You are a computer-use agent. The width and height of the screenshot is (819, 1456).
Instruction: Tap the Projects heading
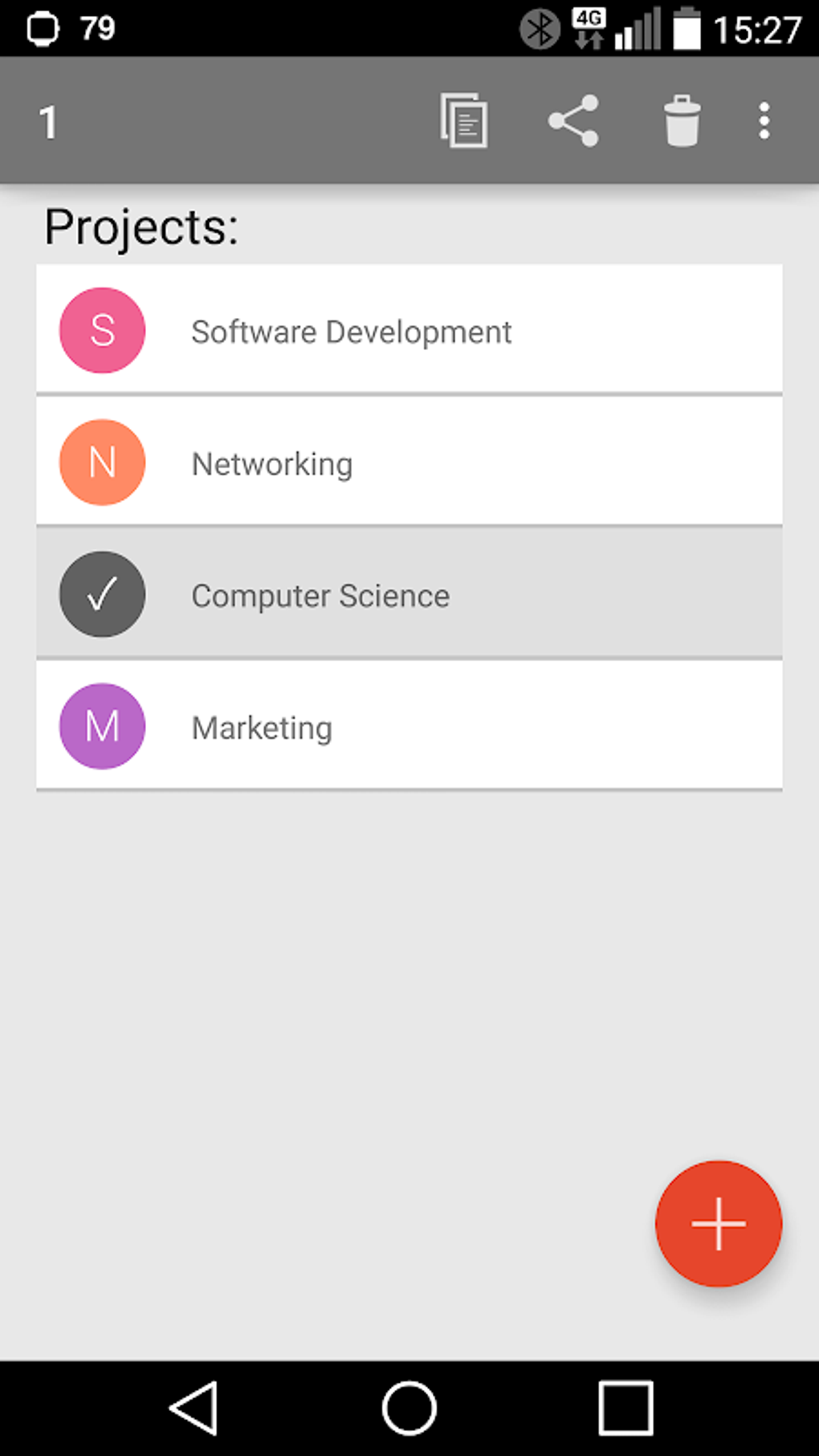pyautogui.click(x=141, y=225)
